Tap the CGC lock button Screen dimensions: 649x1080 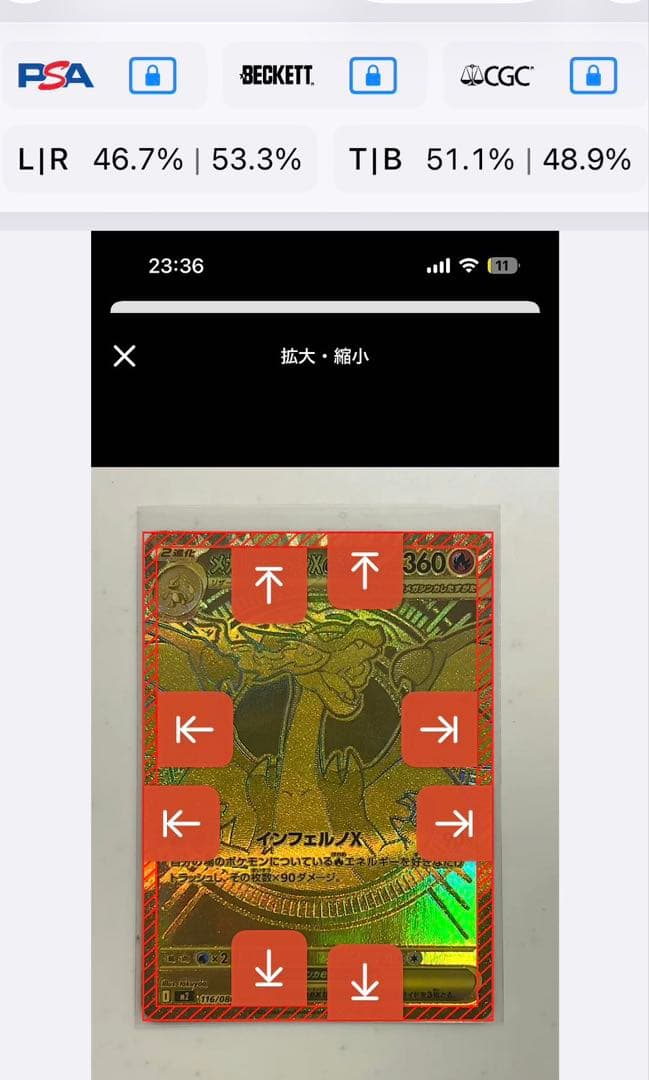click(x=593, y=76)
